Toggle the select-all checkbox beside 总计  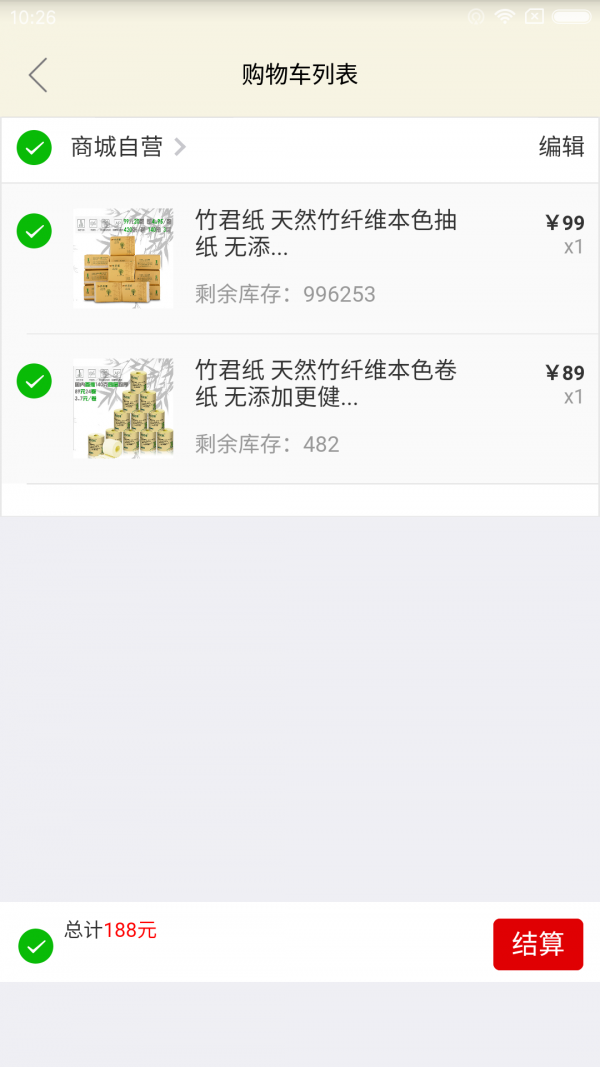[x=35, y=945]
